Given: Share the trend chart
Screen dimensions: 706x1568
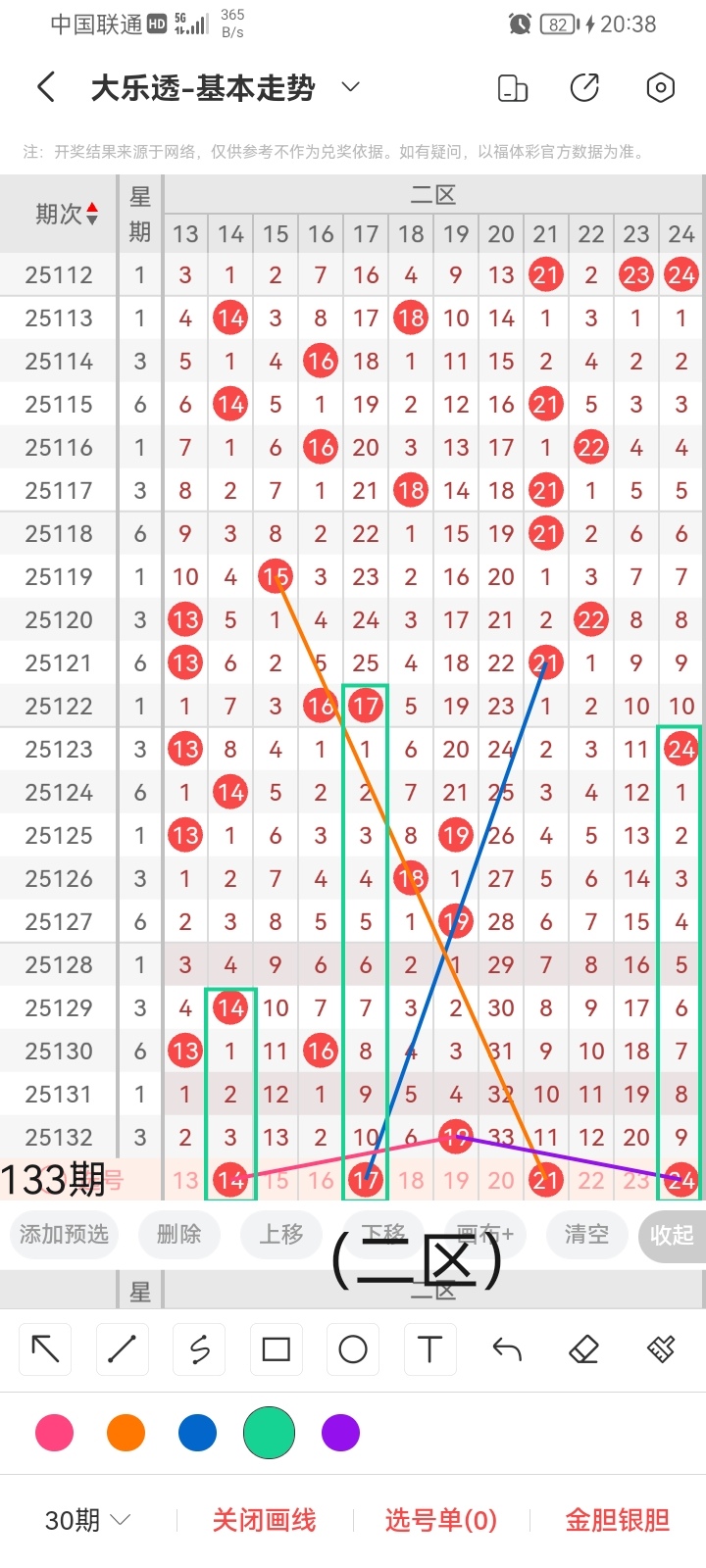Looking at the screenshot, I should click(584, 88).
